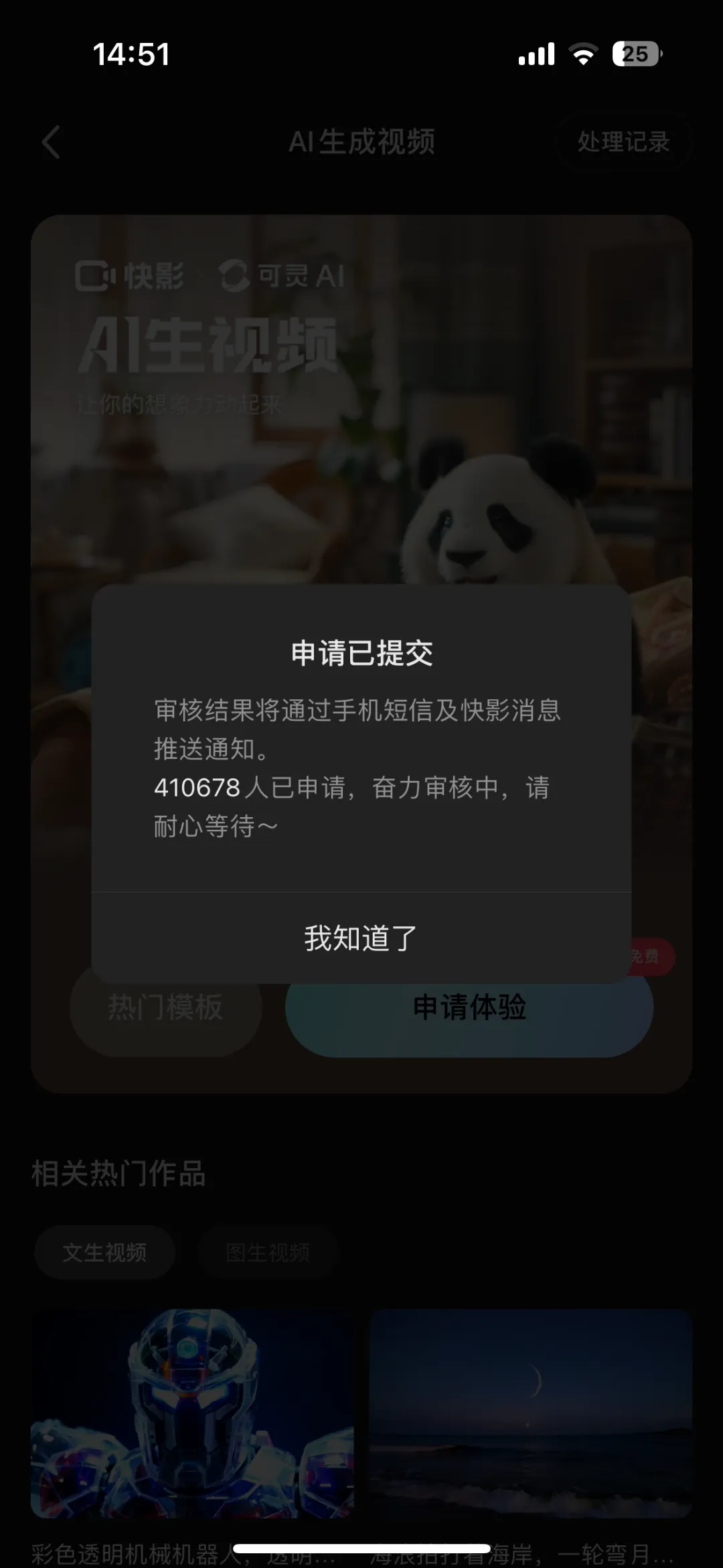Switch to the 文生视频 tab
723x1568 pixels.
coord(104,1253)
